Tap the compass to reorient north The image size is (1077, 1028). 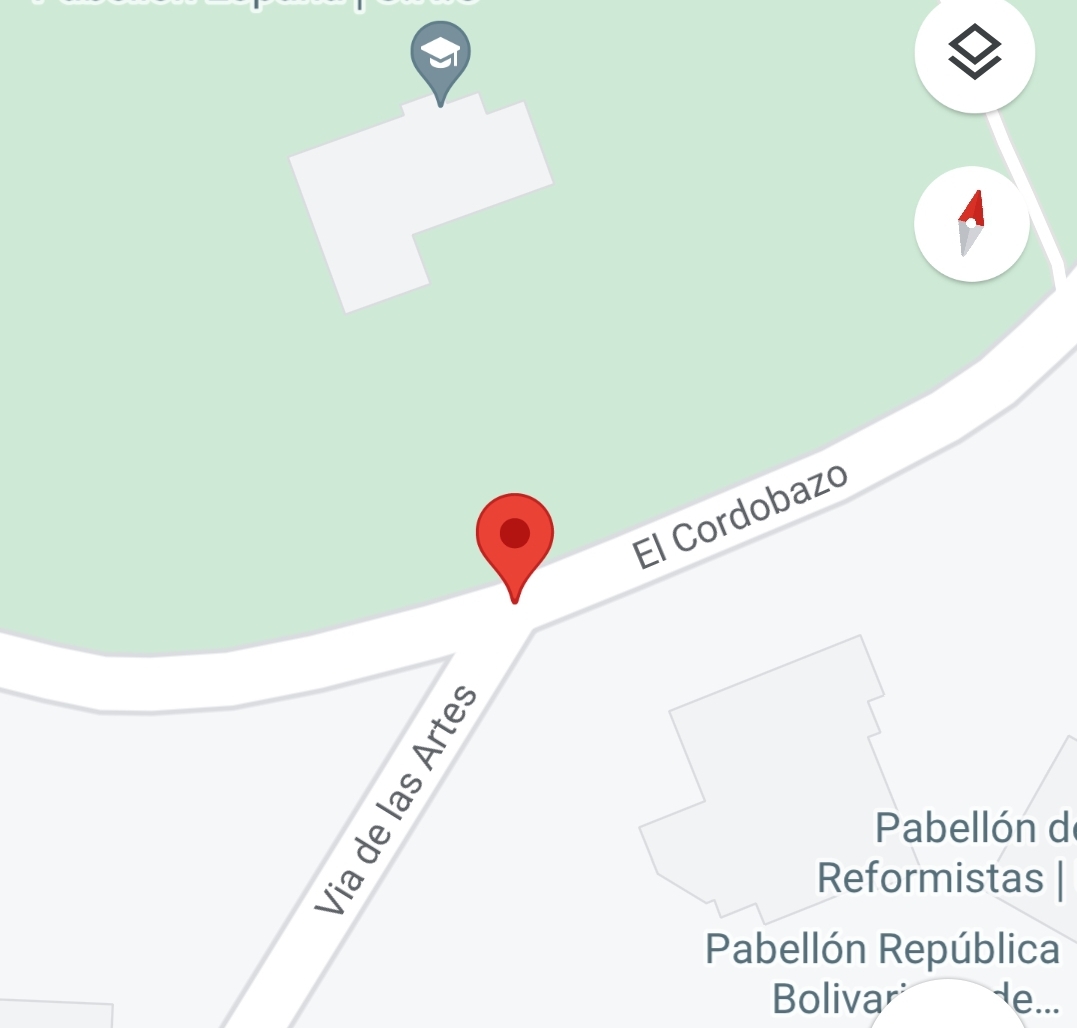point(971,224)
